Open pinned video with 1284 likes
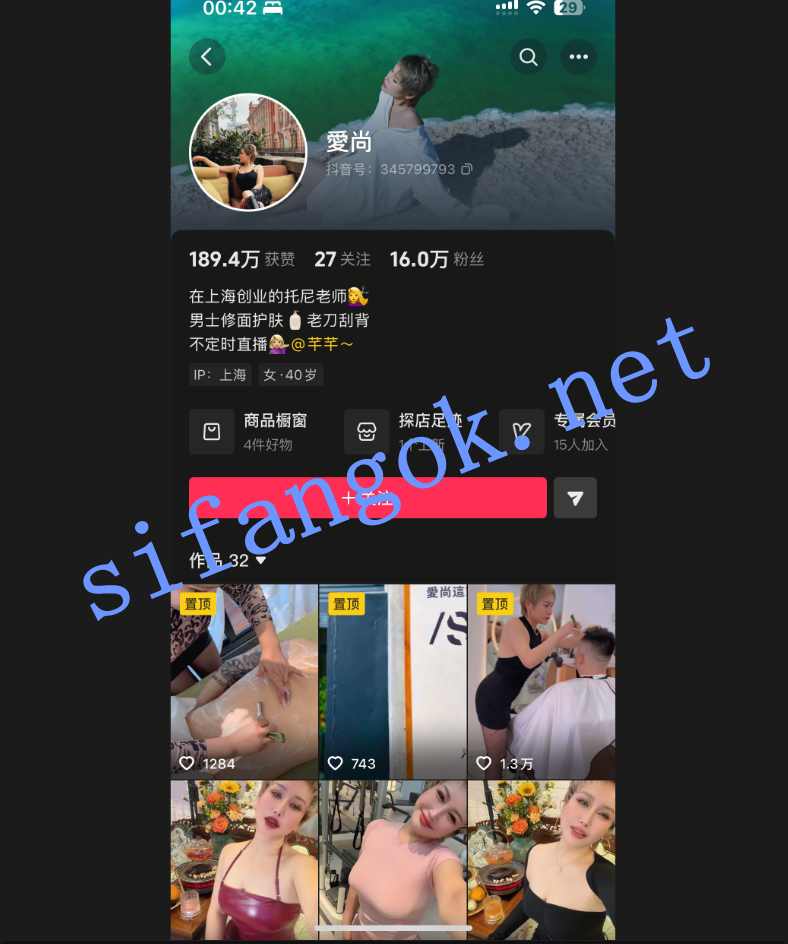788x944 pixels. pos(244,682)
